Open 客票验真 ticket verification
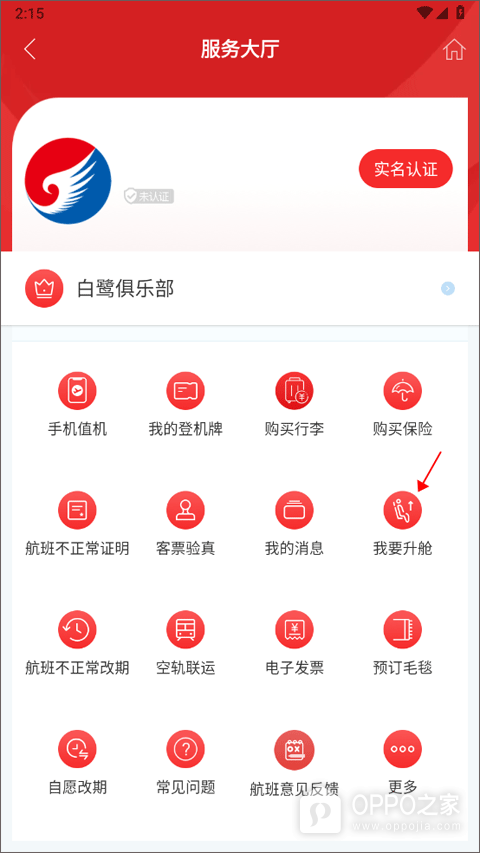This screenshot has width=480, height=853. (x=186, y=524)
